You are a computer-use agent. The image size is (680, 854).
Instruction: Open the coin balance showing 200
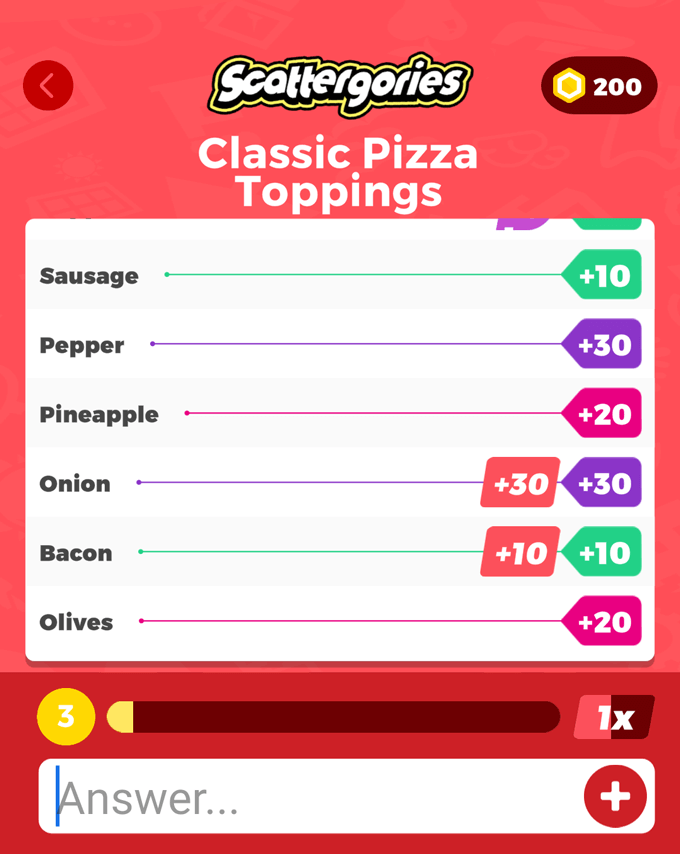coord(599,87)
